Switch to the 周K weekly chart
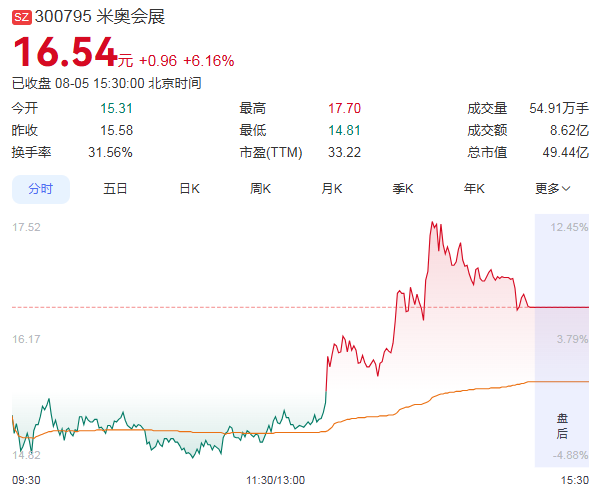 tap(260, 189)
